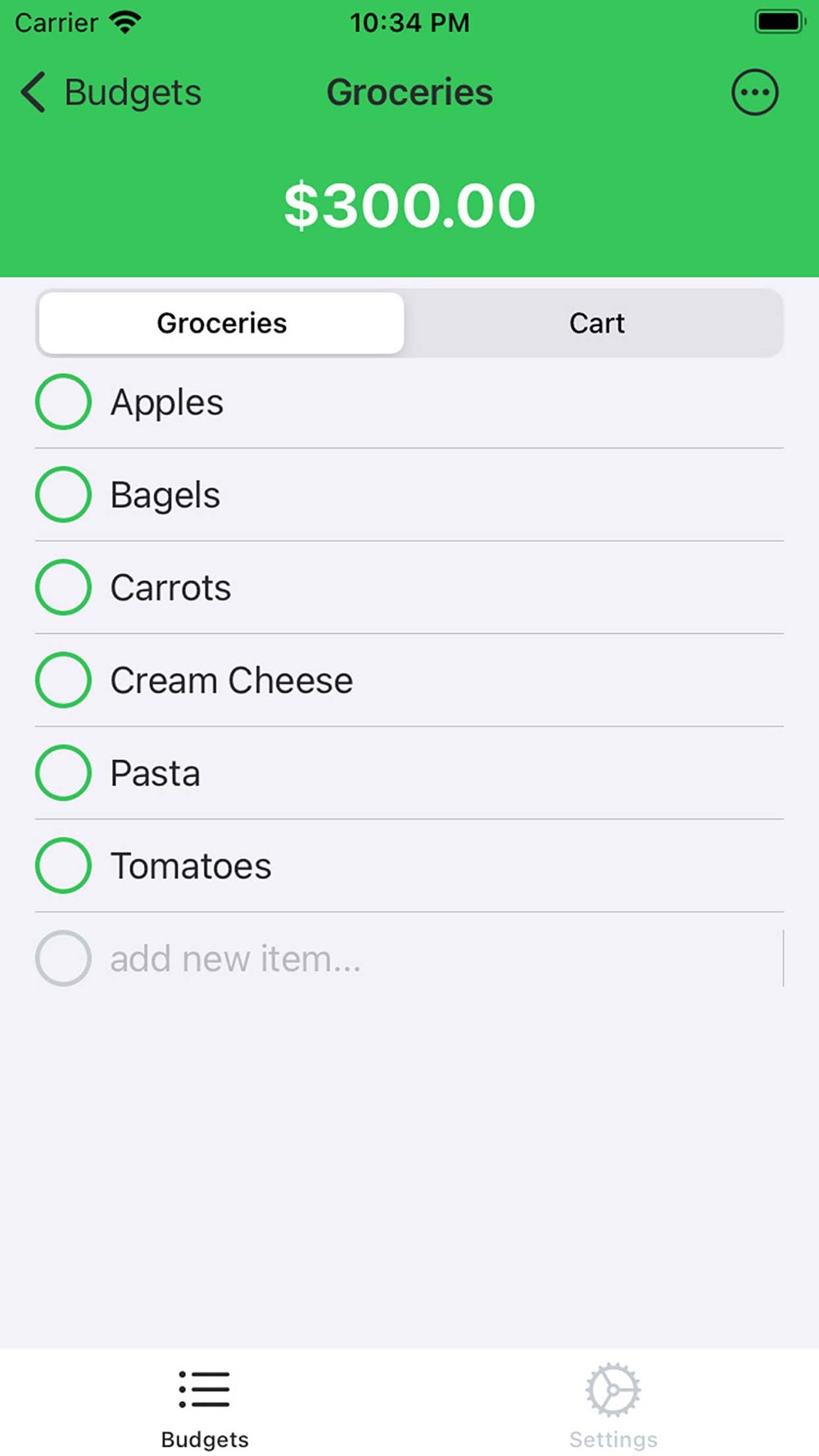Select the Groceries segment

pos(221,323)
